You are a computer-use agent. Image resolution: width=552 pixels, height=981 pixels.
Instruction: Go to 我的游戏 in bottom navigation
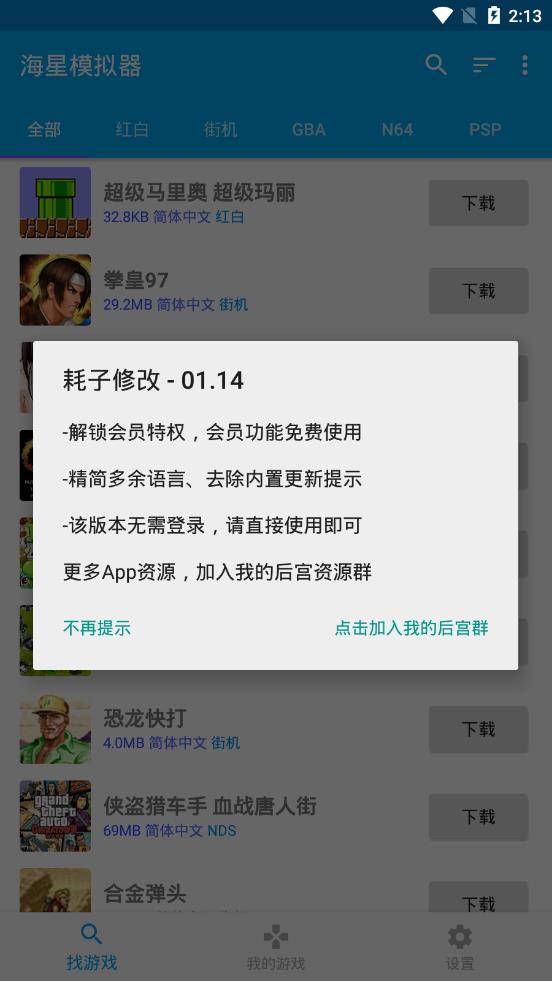275,947
